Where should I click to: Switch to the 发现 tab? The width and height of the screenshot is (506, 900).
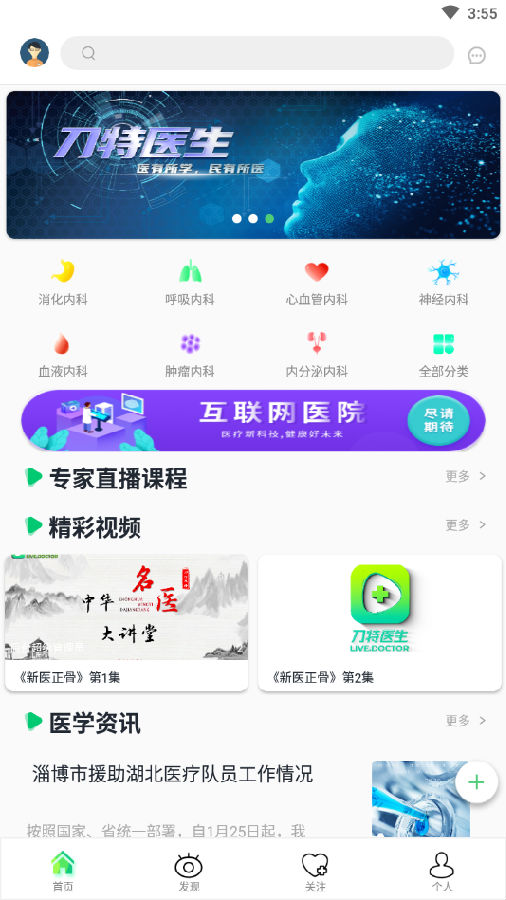[x=189, y=872]
